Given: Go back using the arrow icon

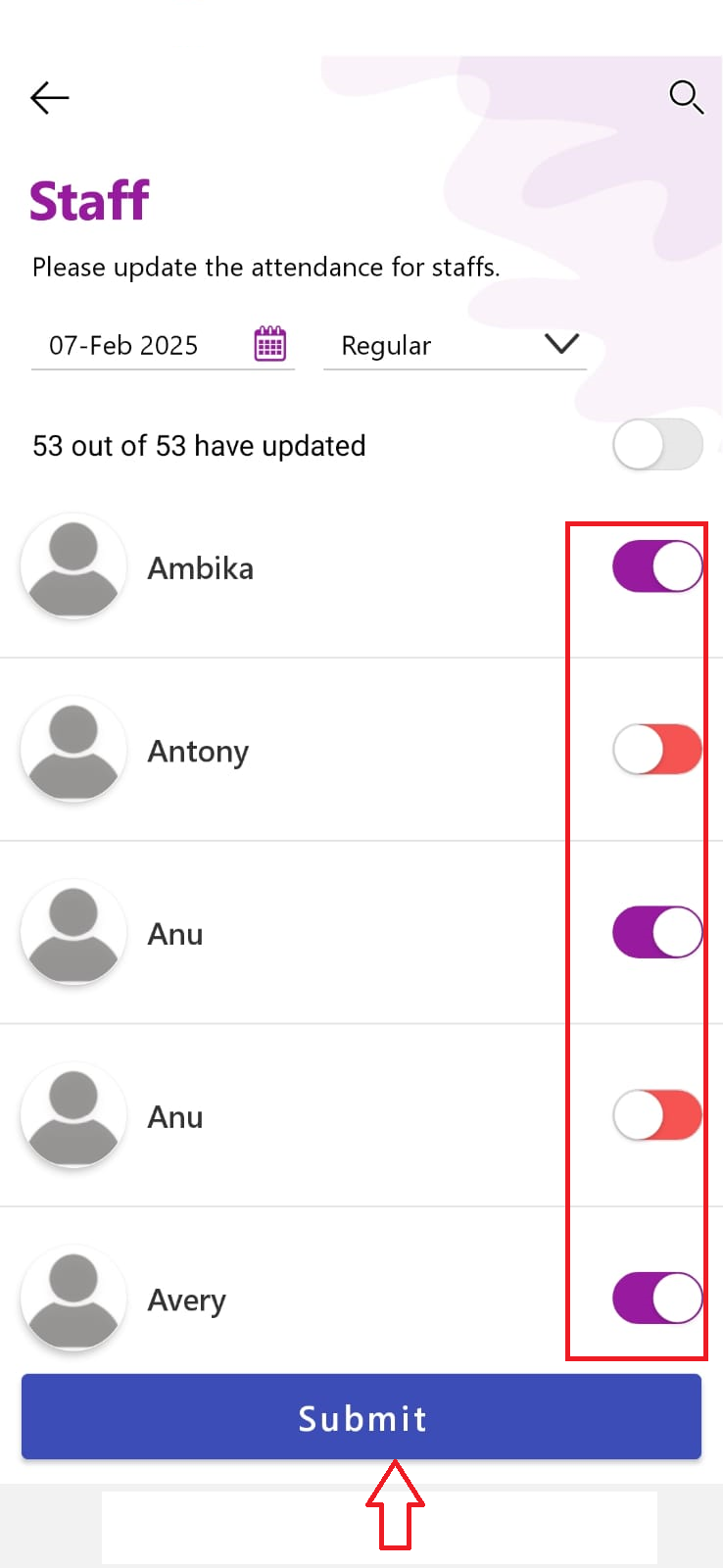Looking at the screenshot, I should [x=49, y=97].
